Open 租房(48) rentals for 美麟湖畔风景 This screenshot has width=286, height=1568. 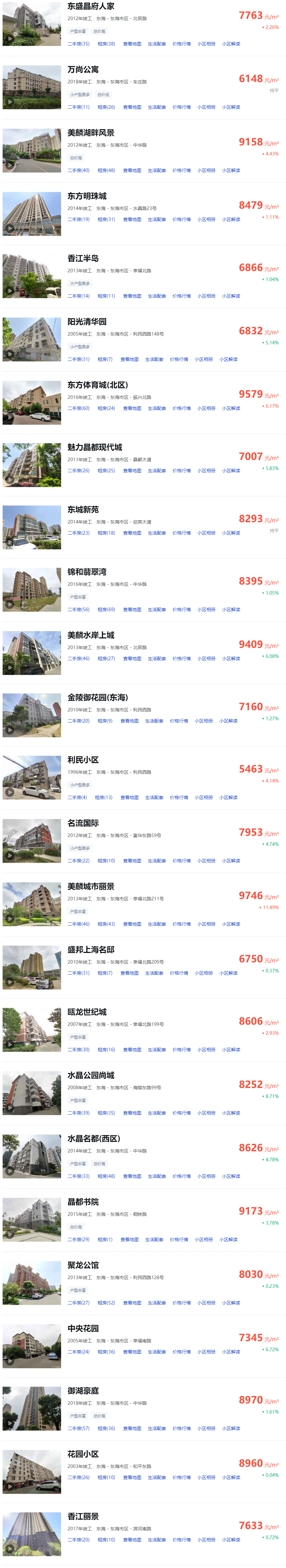coord(106,170)
